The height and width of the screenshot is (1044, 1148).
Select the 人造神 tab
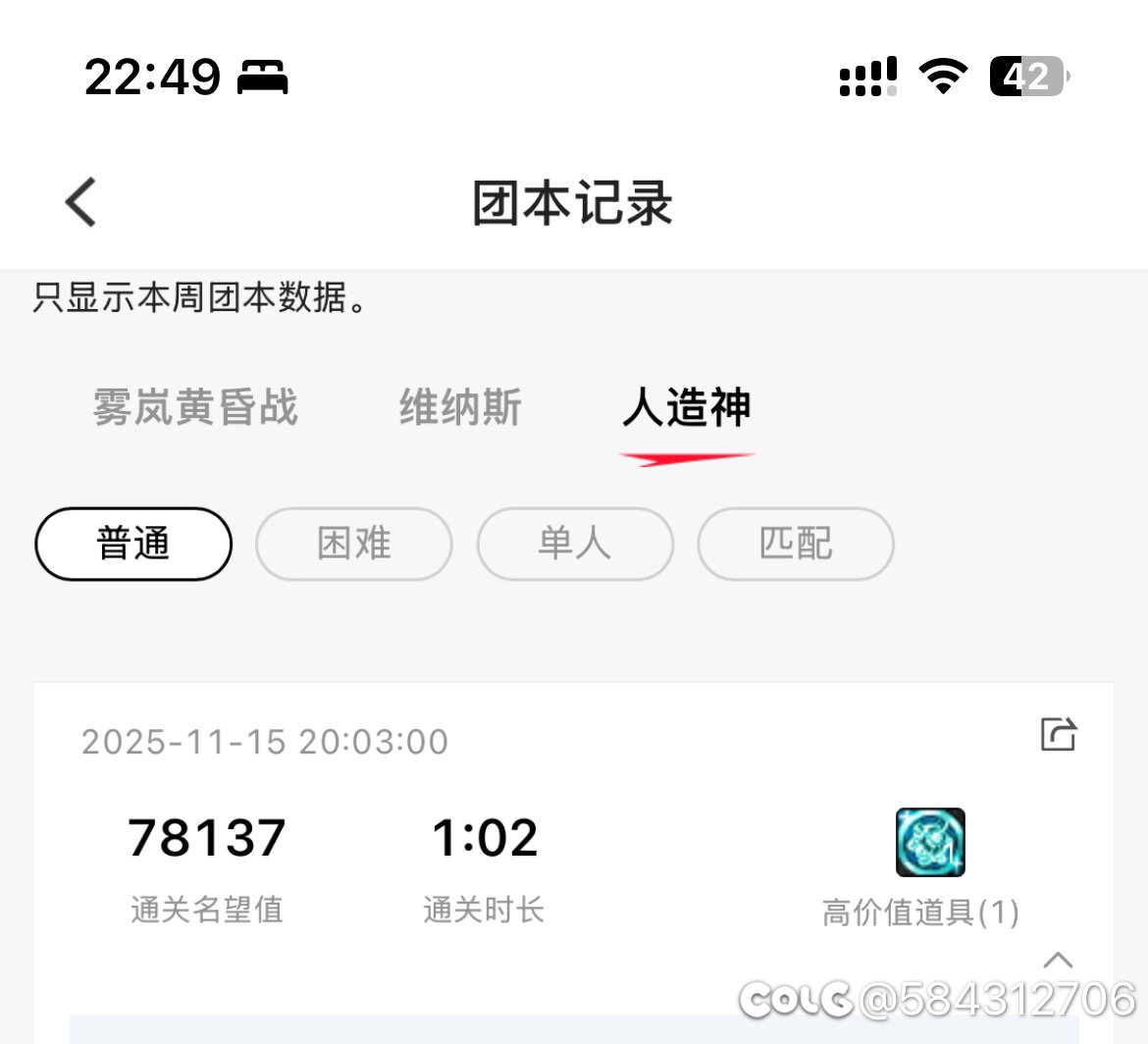(687, 407)
